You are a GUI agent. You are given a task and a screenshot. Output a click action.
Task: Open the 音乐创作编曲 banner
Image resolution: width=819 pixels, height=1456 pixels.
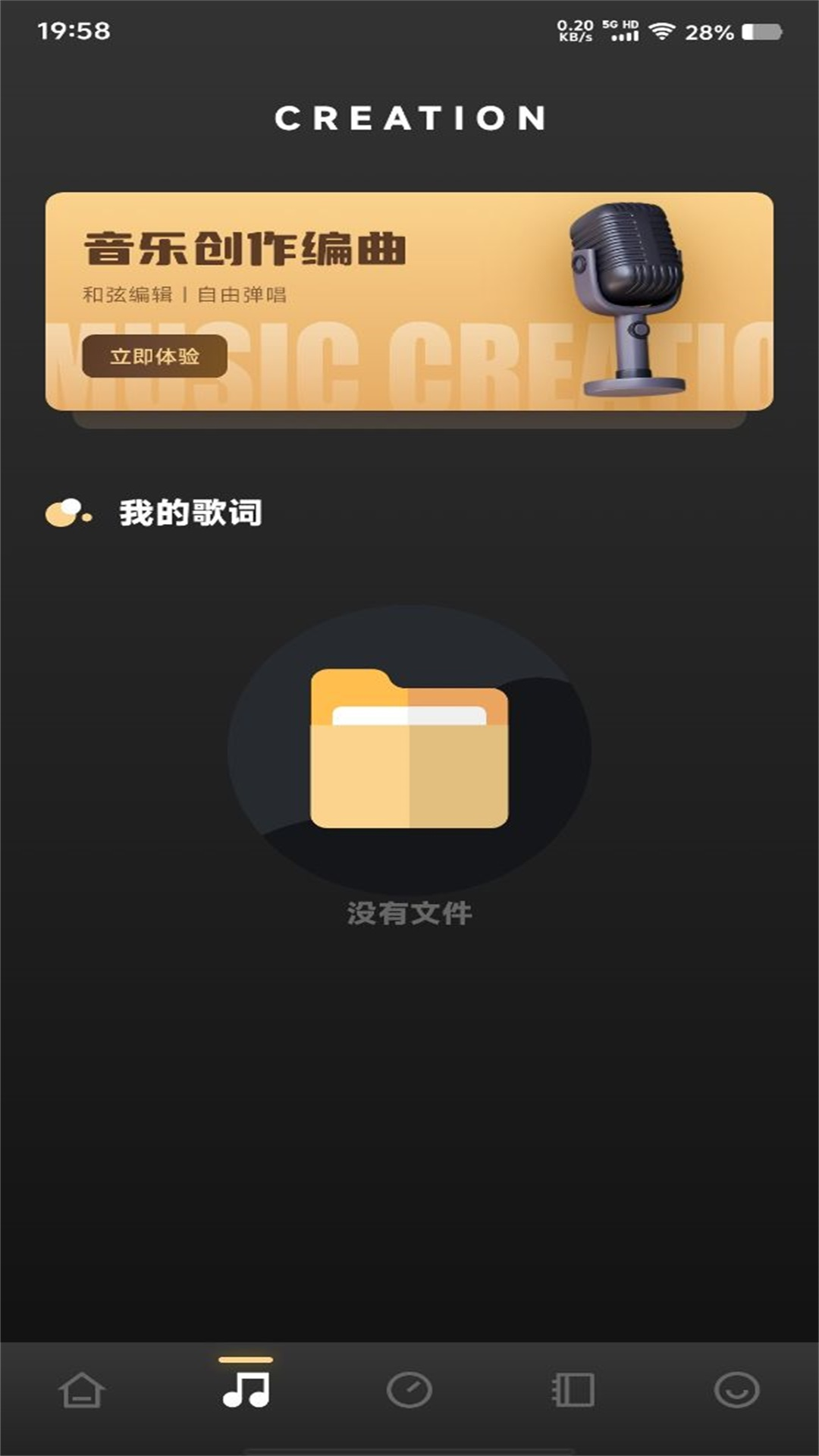[409, 300]
